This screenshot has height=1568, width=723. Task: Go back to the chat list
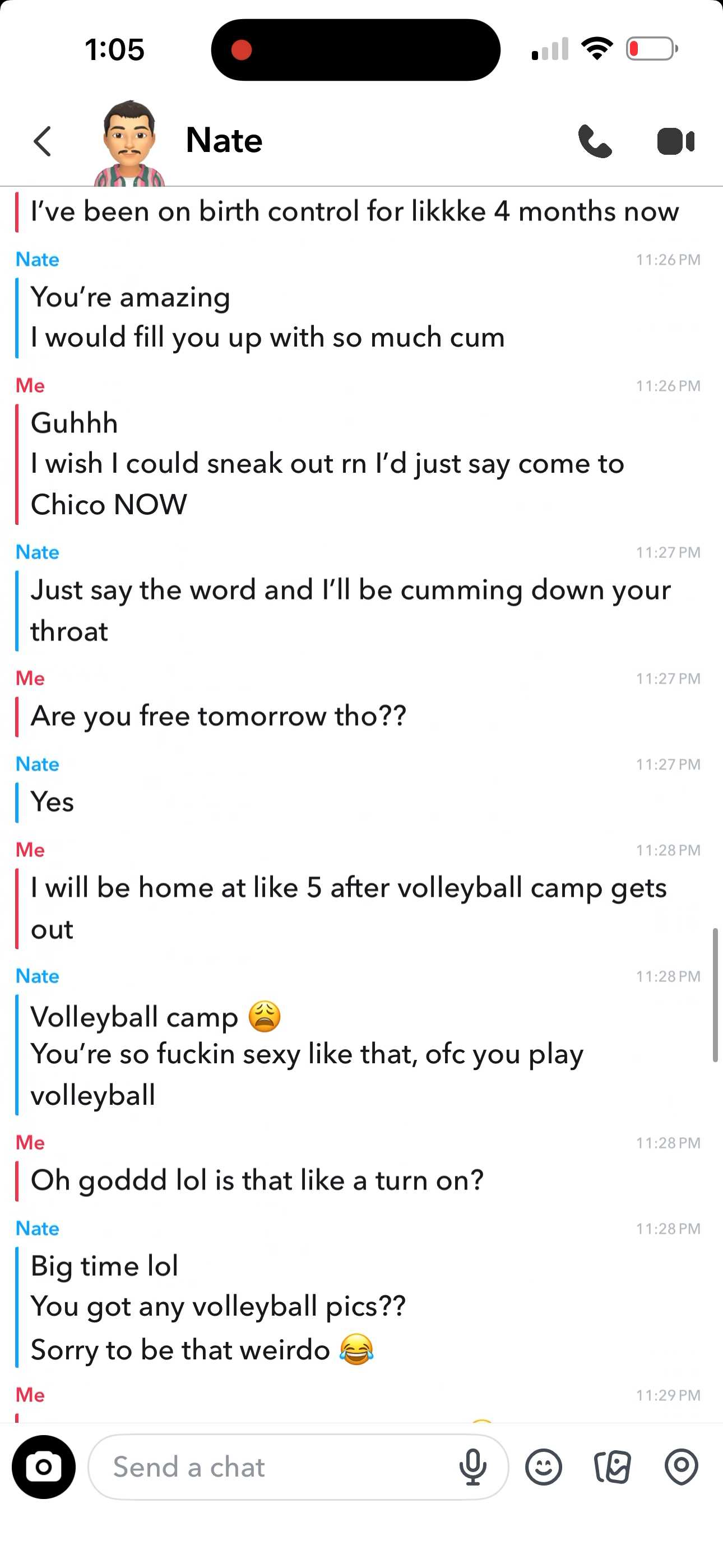pyautogui.click(x=43, y=141)
